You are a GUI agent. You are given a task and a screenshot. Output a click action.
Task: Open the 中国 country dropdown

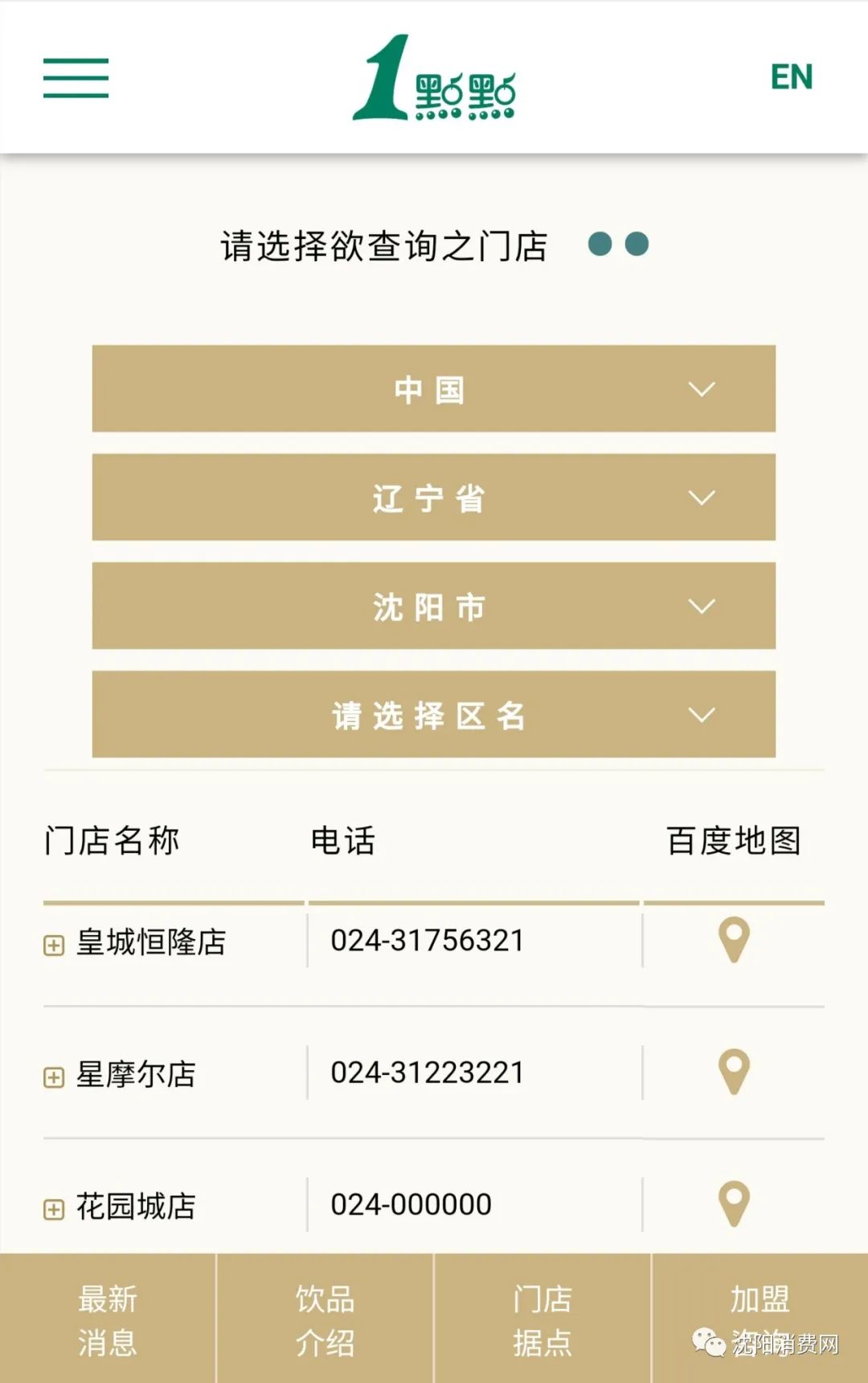pyautogui.click(x=433, y=389)
